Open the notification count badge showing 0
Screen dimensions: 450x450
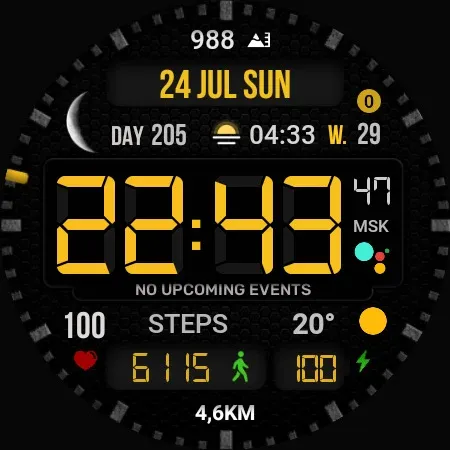[369, 101]
